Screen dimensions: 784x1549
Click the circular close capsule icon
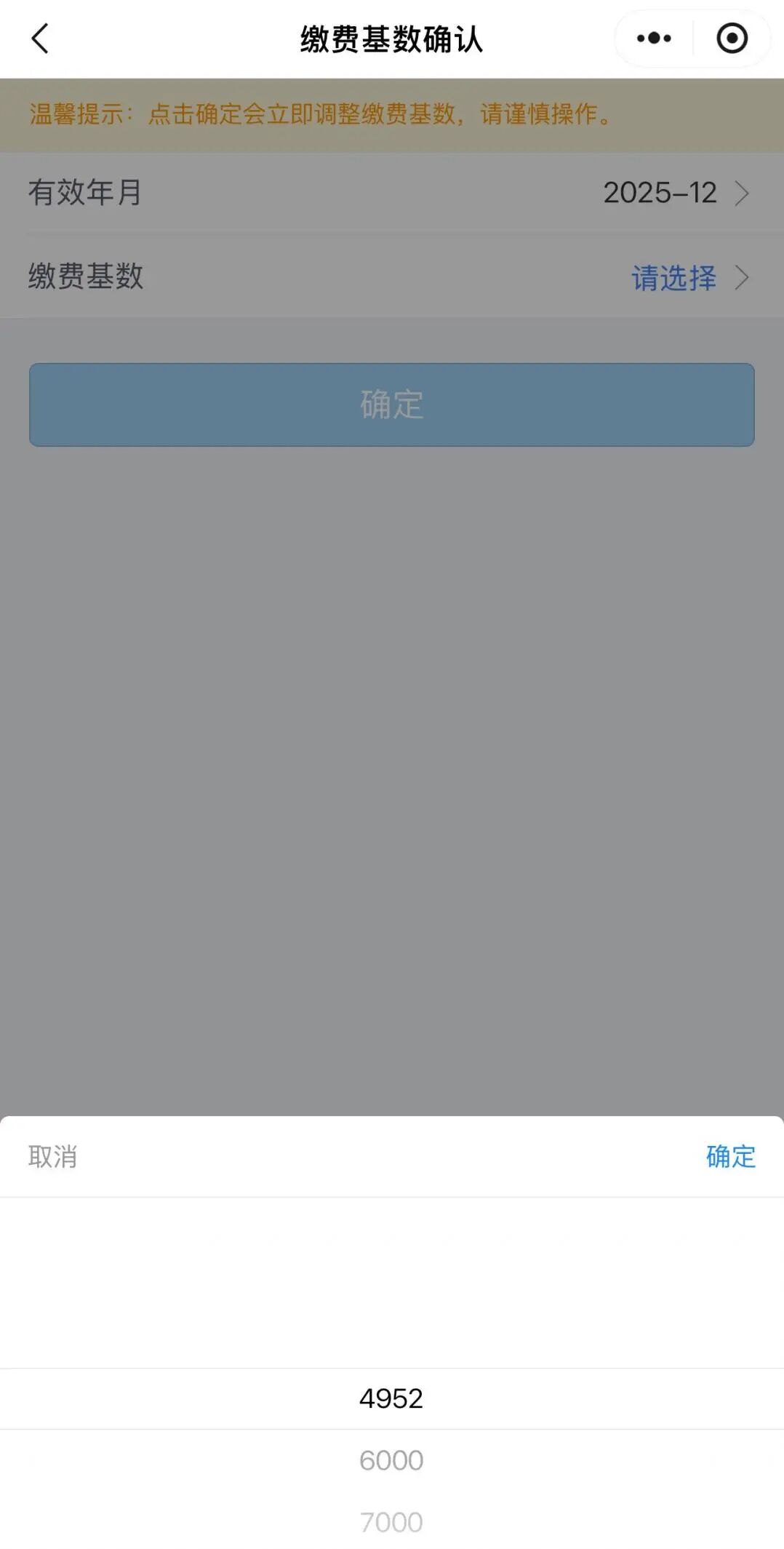732,39
